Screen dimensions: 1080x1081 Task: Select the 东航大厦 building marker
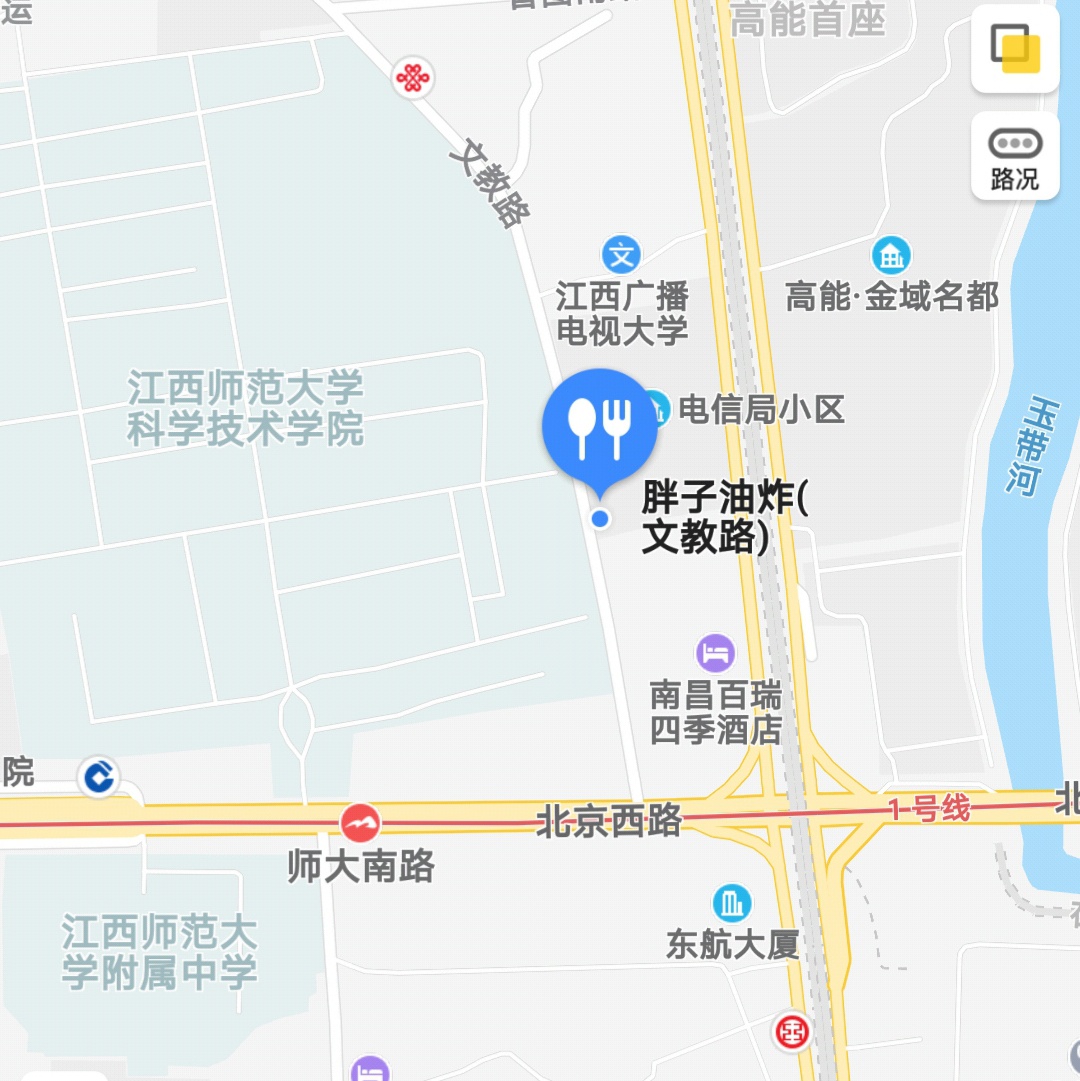tap(733, 903)
